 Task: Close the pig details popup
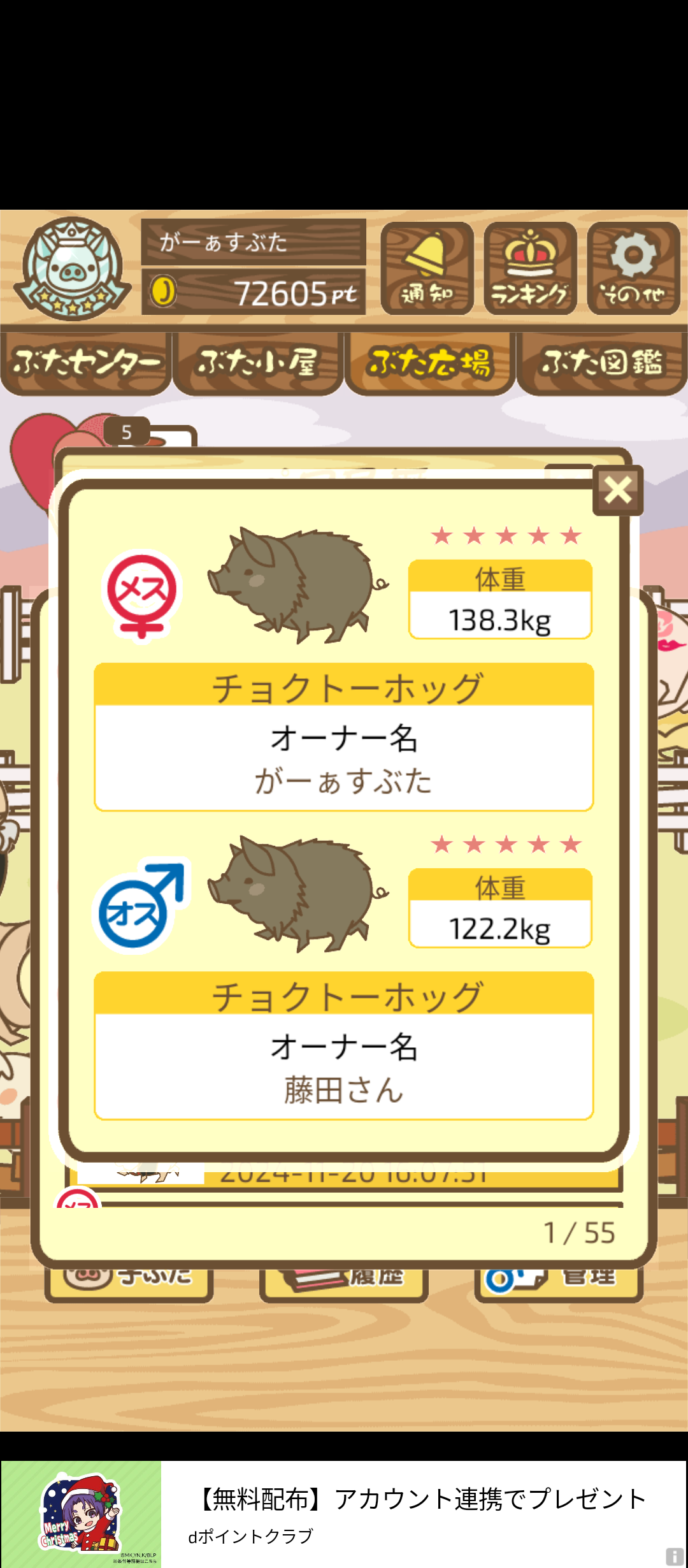(617, 490)
